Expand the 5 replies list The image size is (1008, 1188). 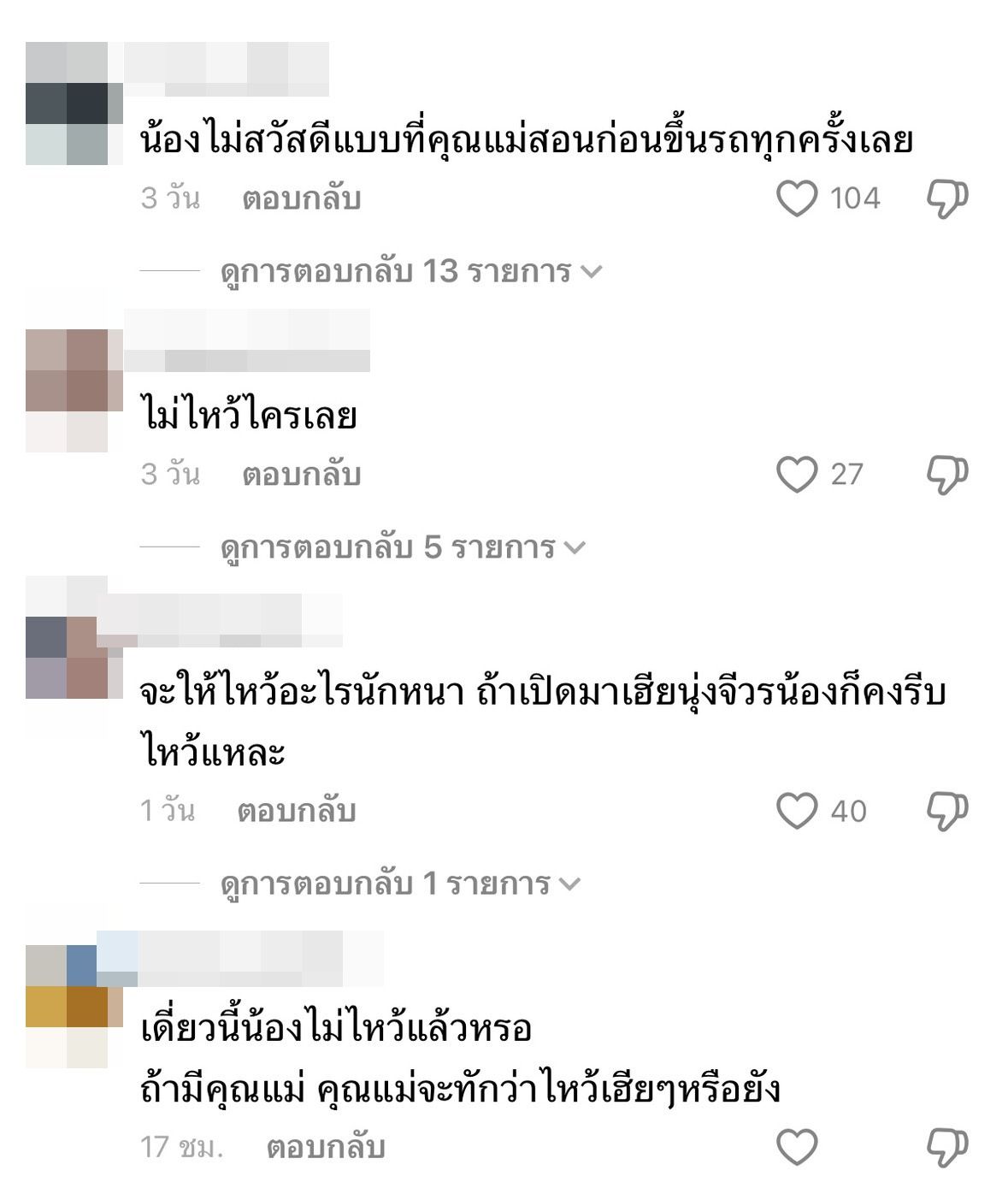pos(403,547)
